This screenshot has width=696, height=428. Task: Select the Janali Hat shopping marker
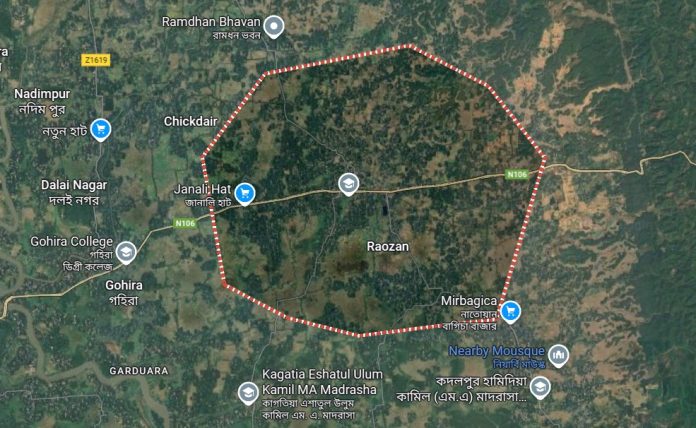coord(245,194)
